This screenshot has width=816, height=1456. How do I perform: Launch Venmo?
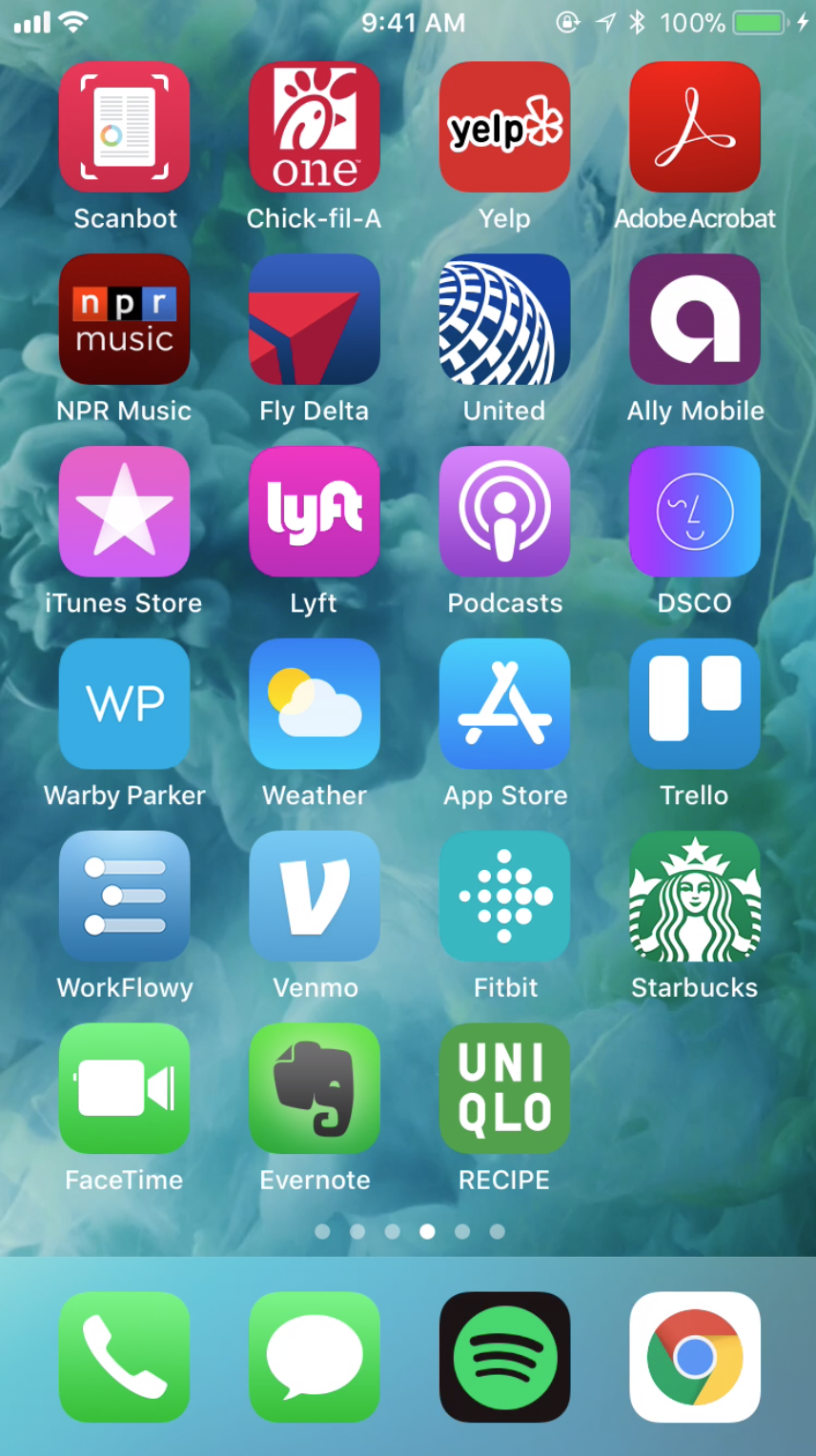[x=315, y=897]
